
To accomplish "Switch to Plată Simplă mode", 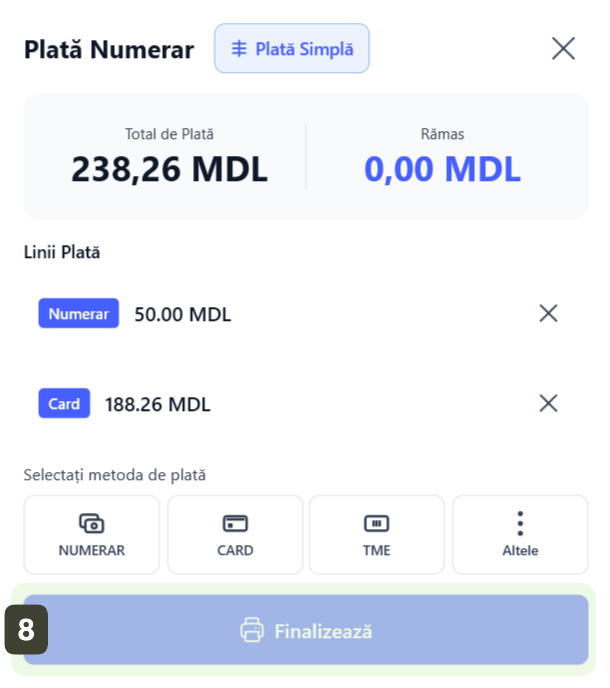I will (x=292, y=49).
